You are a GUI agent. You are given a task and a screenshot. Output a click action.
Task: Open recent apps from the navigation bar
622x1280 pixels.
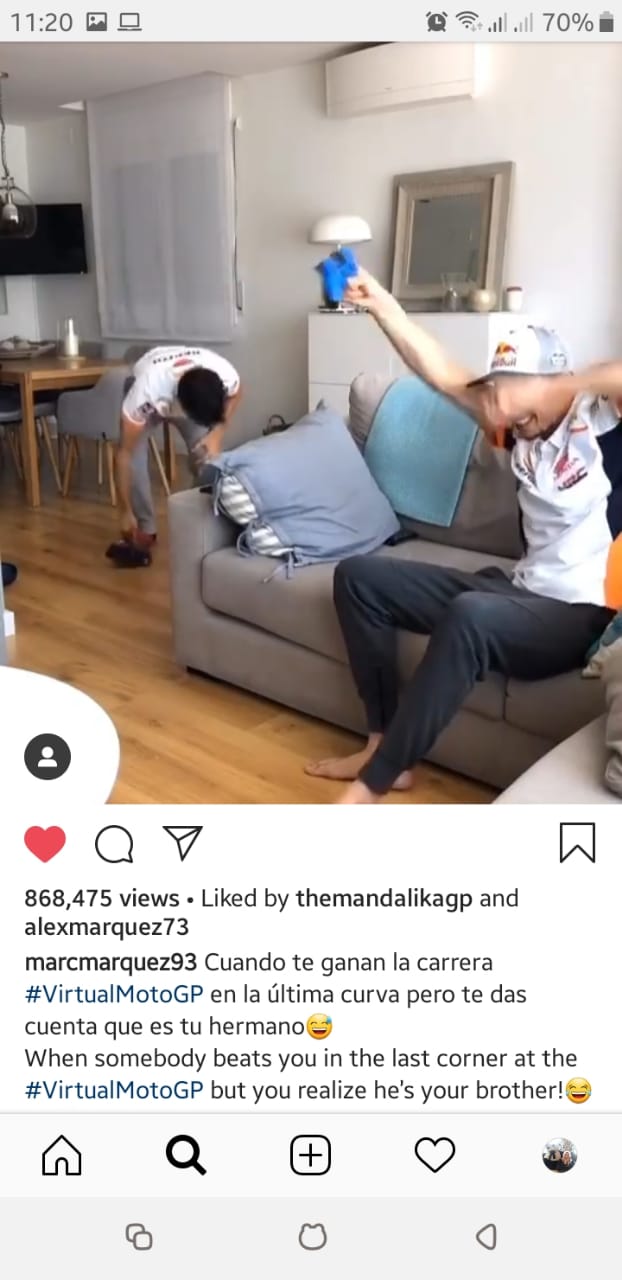[139, 1237]
